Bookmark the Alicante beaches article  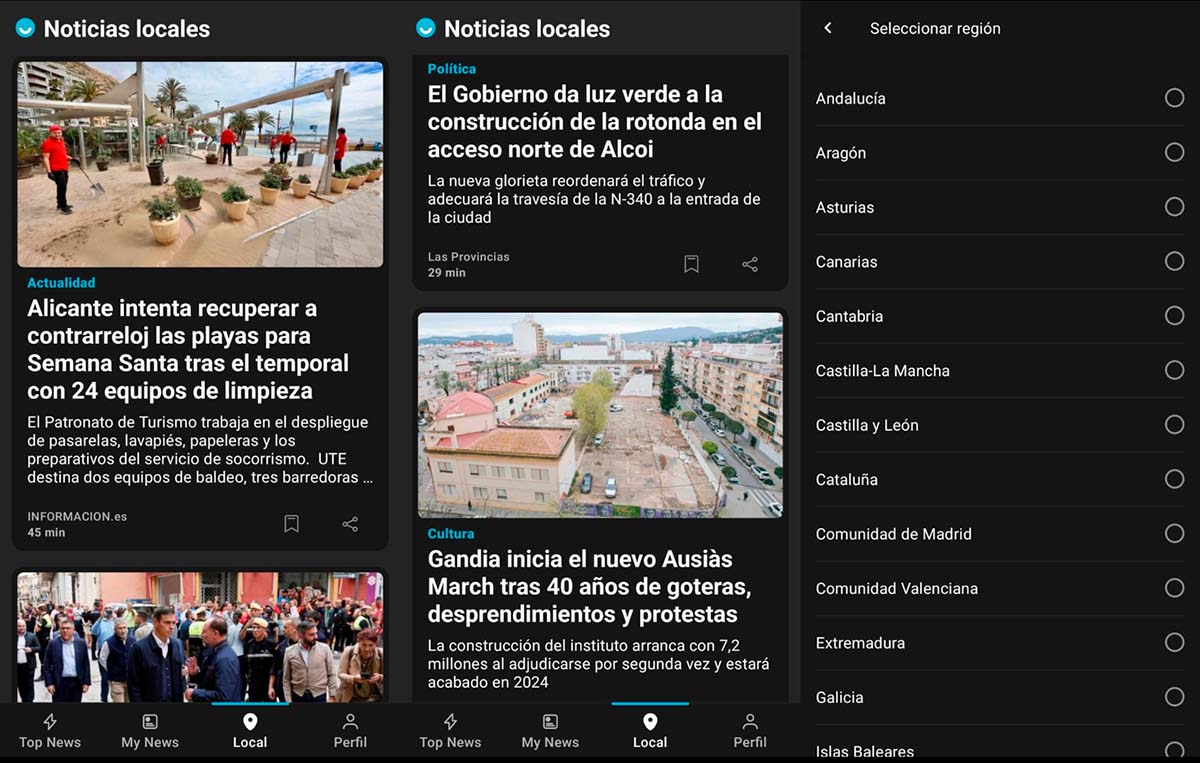[x=291, y=524]
